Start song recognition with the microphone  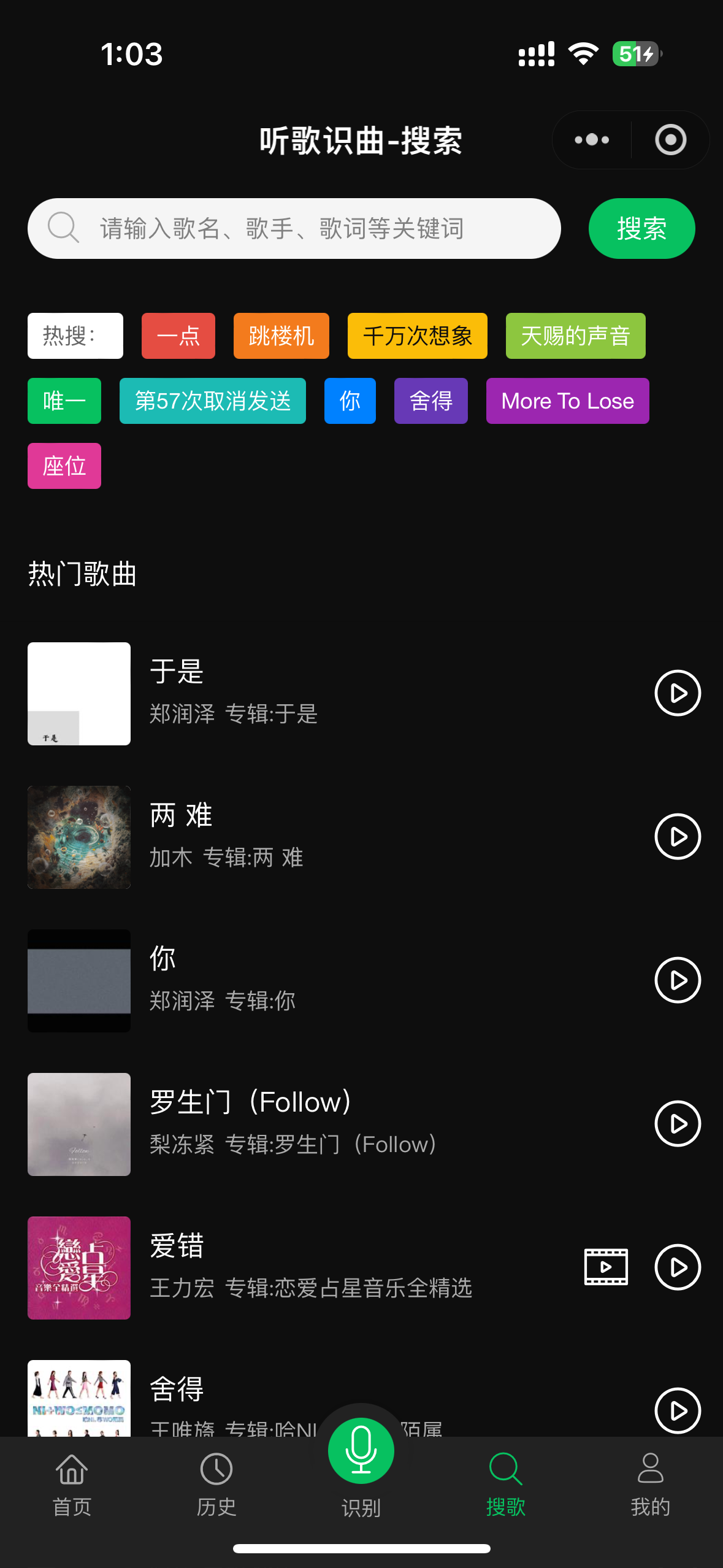[x=361, y=1451]
